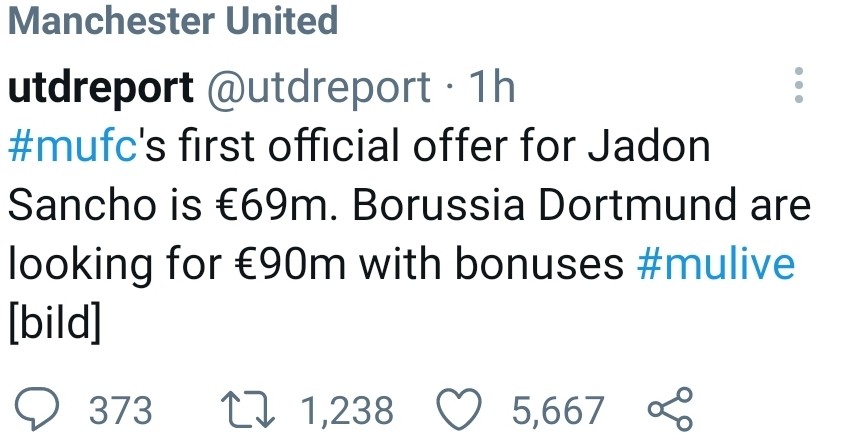Viewport: 859px width, 433px height.
Task: Like the utdreport tweet
Action: pos(463,409)
